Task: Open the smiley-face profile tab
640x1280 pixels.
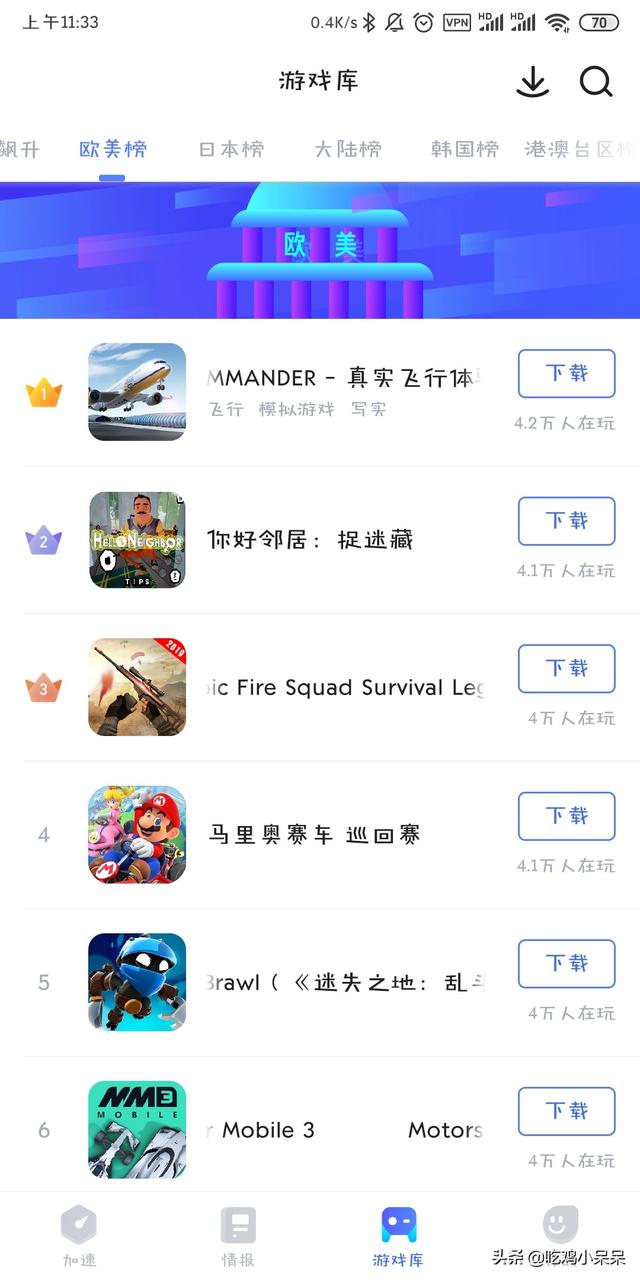Action: coord(560,1226)
